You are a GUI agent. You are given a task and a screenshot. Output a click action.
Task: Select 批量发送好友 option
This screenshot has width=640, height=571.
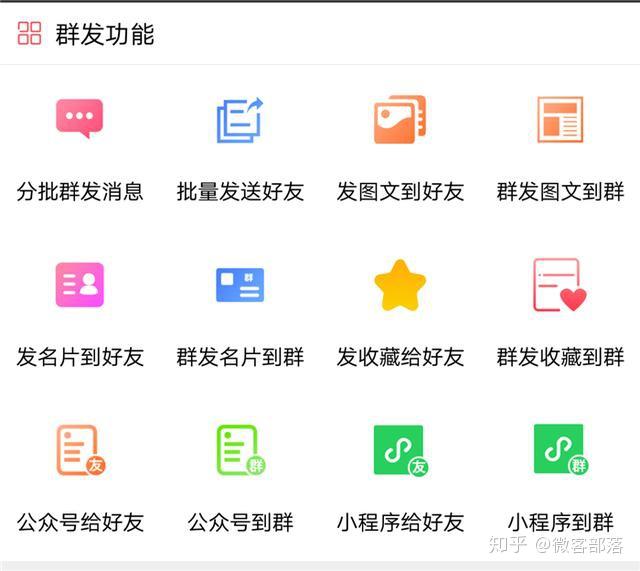point(240,120)
